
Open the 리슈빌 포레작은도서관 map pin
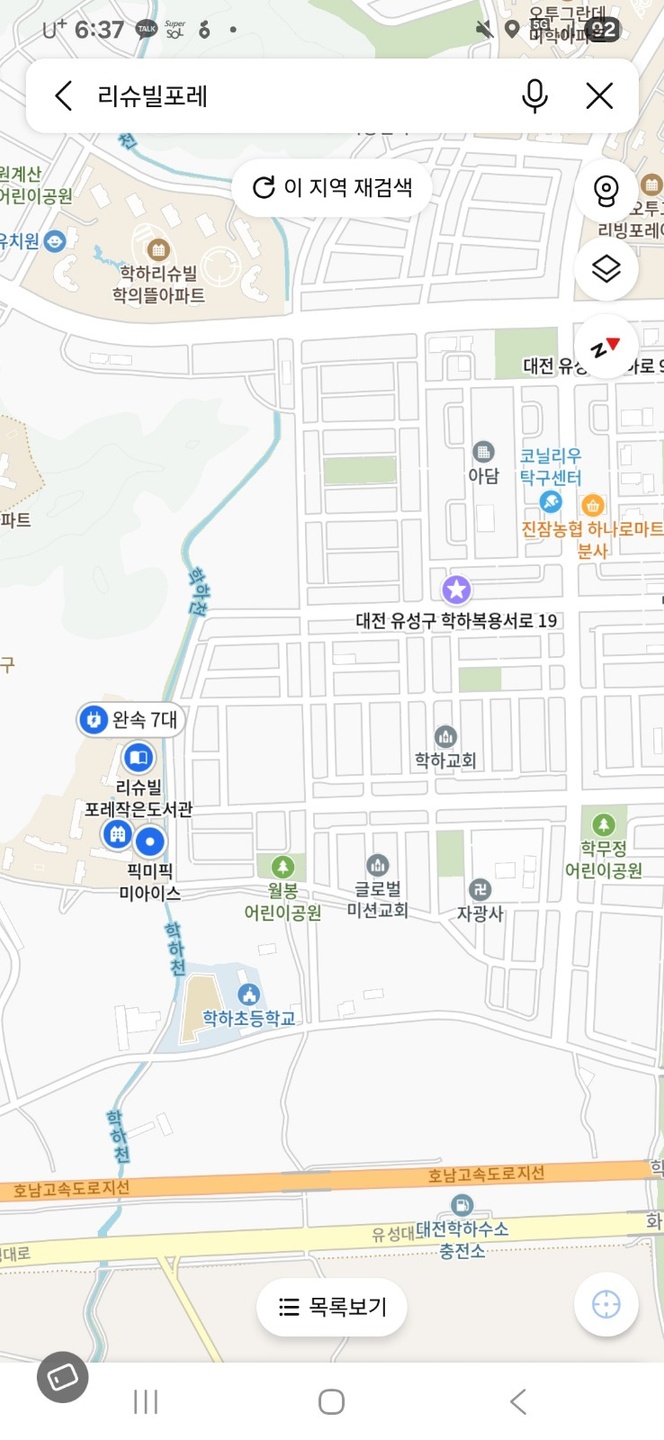pyautogui.click(x=138, y=757)
